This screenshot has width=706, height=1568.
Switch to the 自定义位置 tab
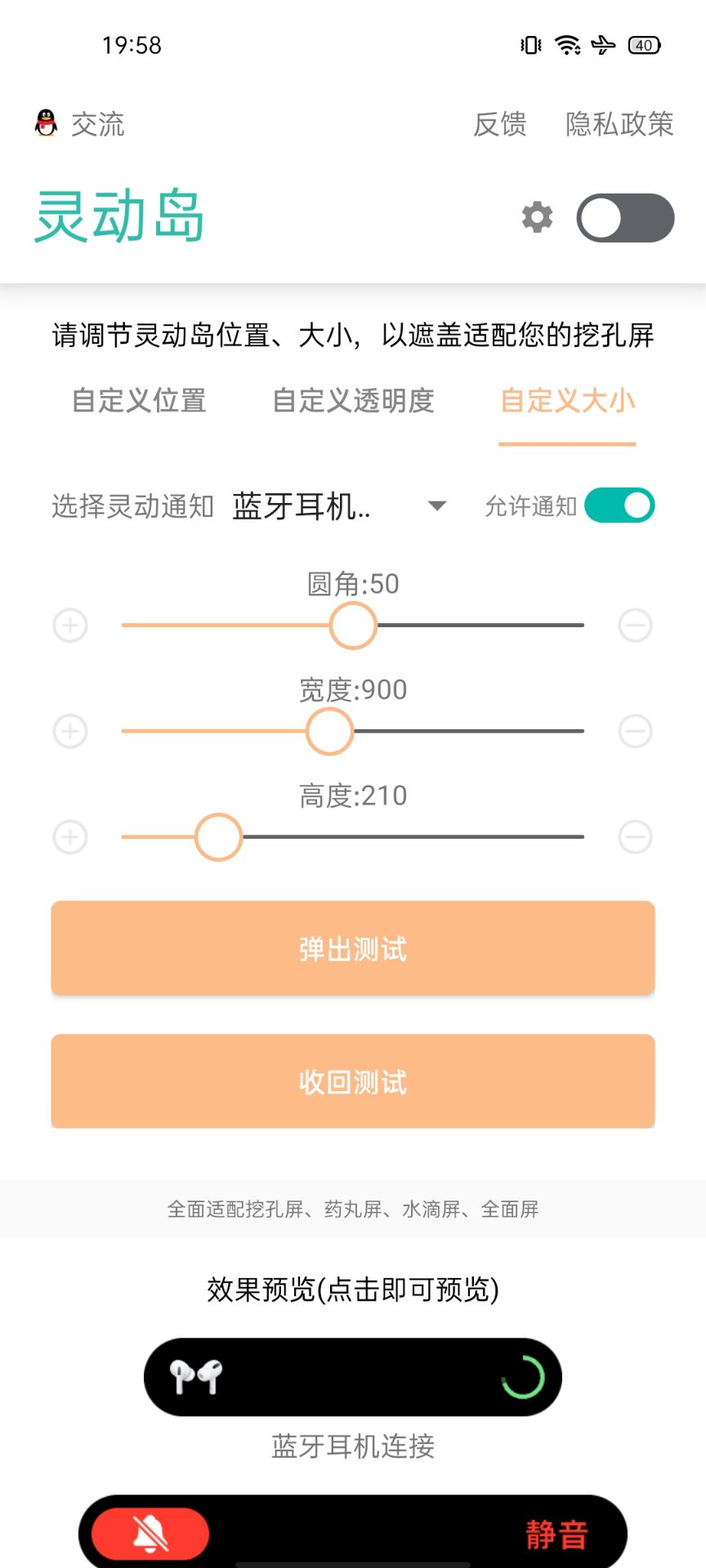(139, 401)
